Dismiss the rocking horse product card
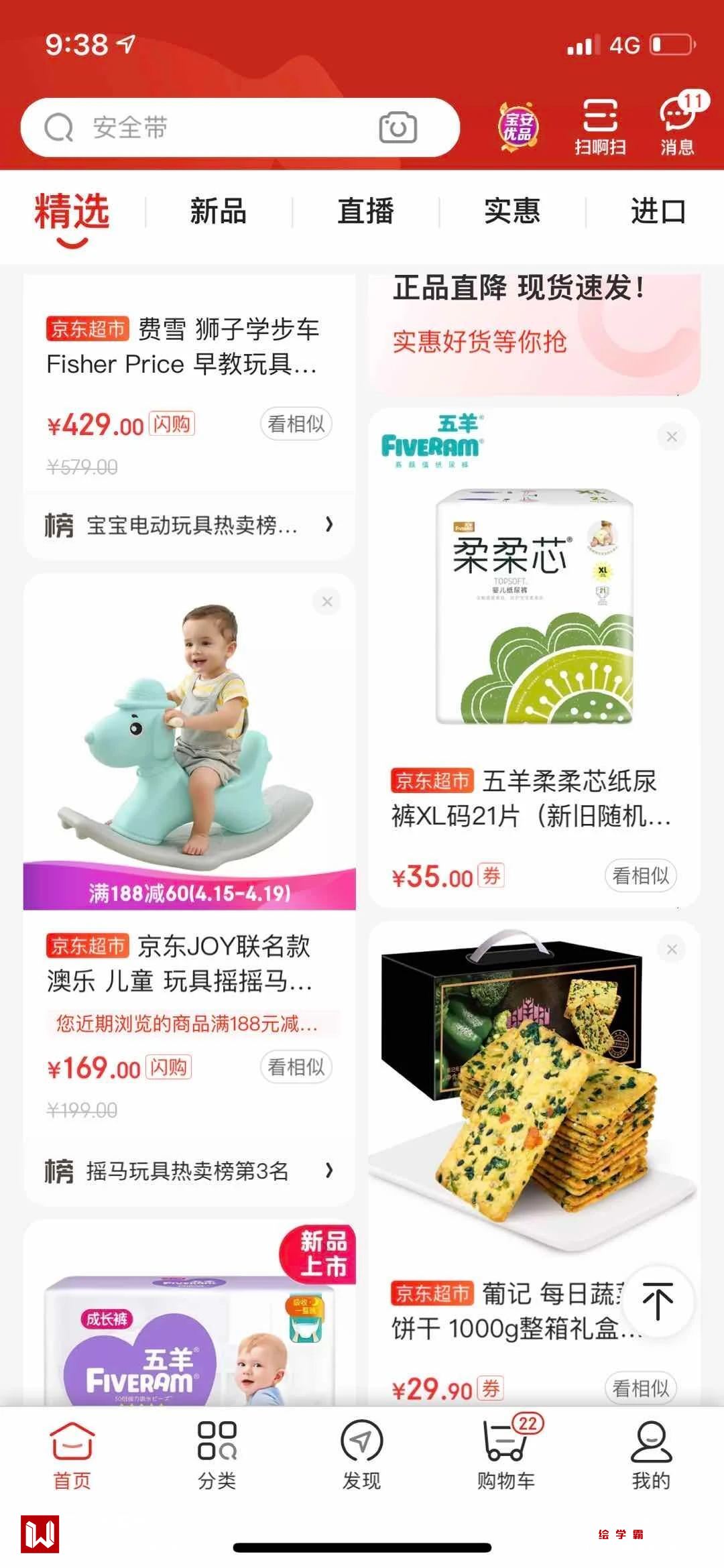This screenshot has width=724, height=1568. (x=327, y=601)
